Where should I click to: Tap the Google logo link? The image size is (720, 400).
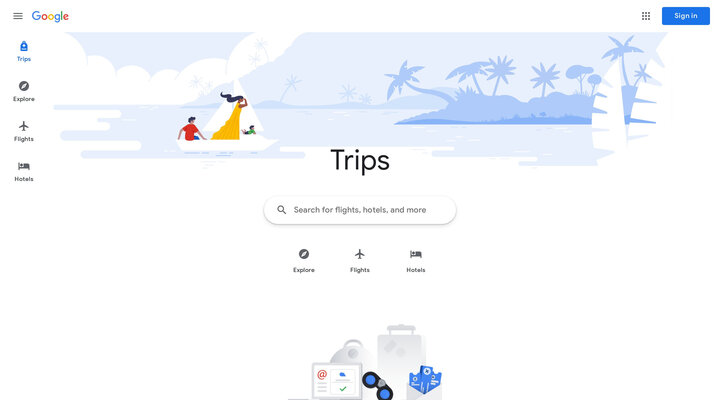point(50,16)
